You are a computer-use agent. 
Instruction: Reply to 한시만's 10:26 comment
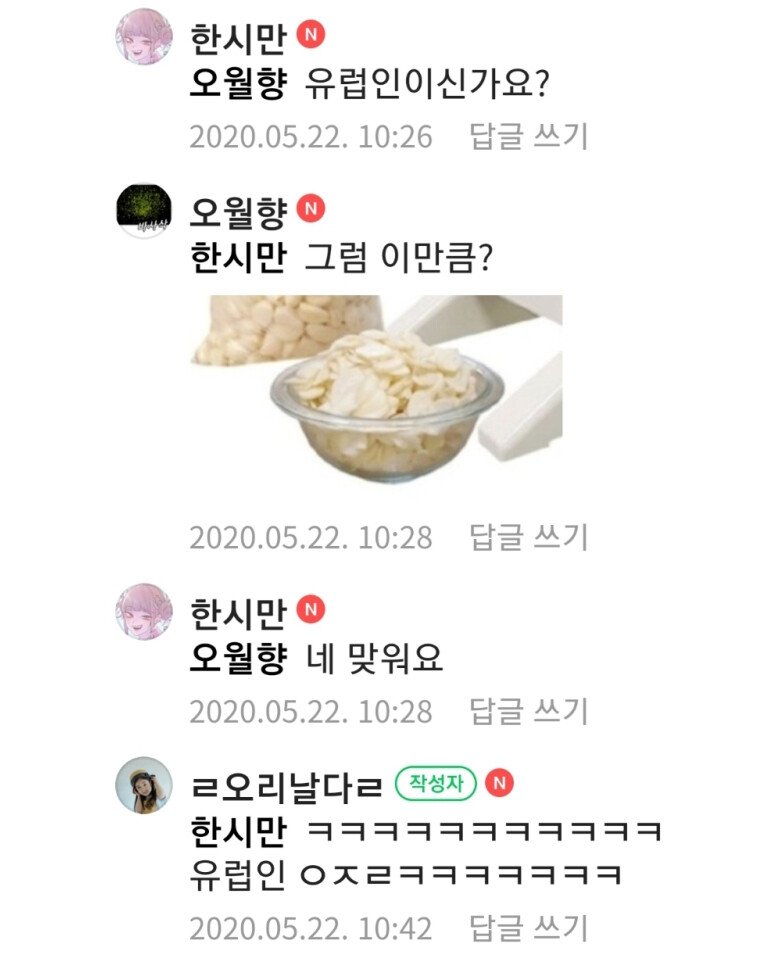(529, 136)
